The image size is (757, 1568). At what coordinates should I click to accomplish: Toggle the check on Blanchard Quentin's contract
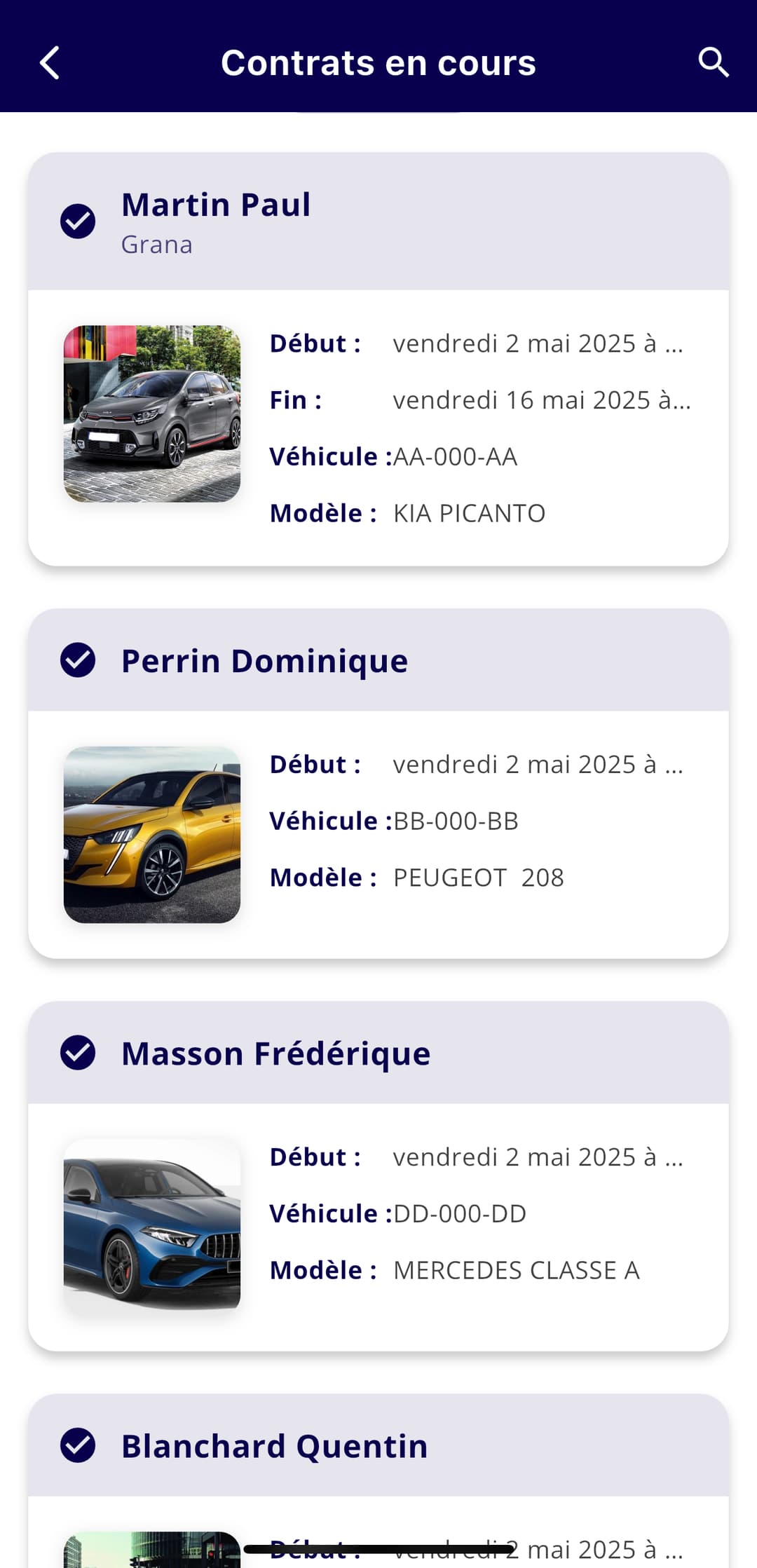click(78, 1445)
